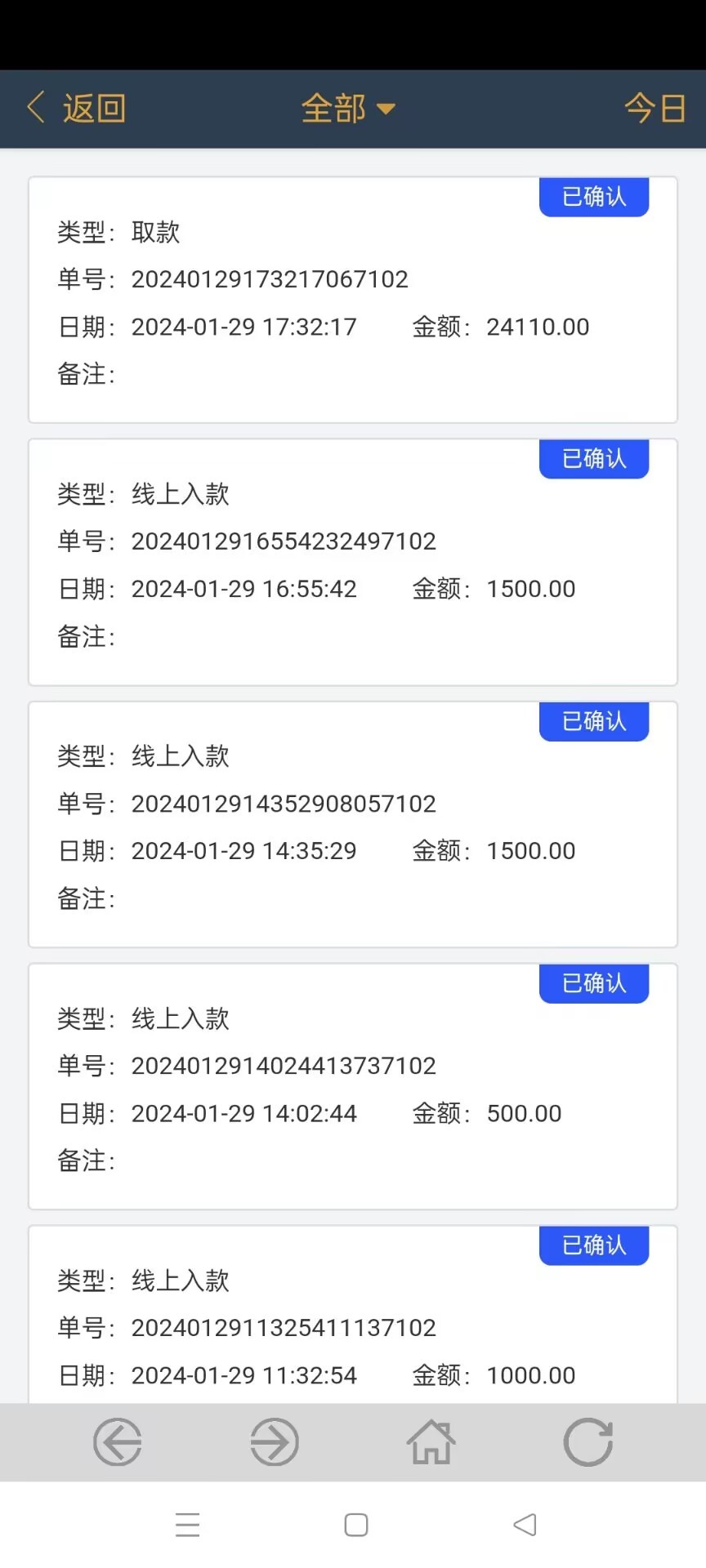Viewport: 706px width, 1568px height.
Task: Open the 取款 record of 24110.00
Action: [x=353, y=301]
